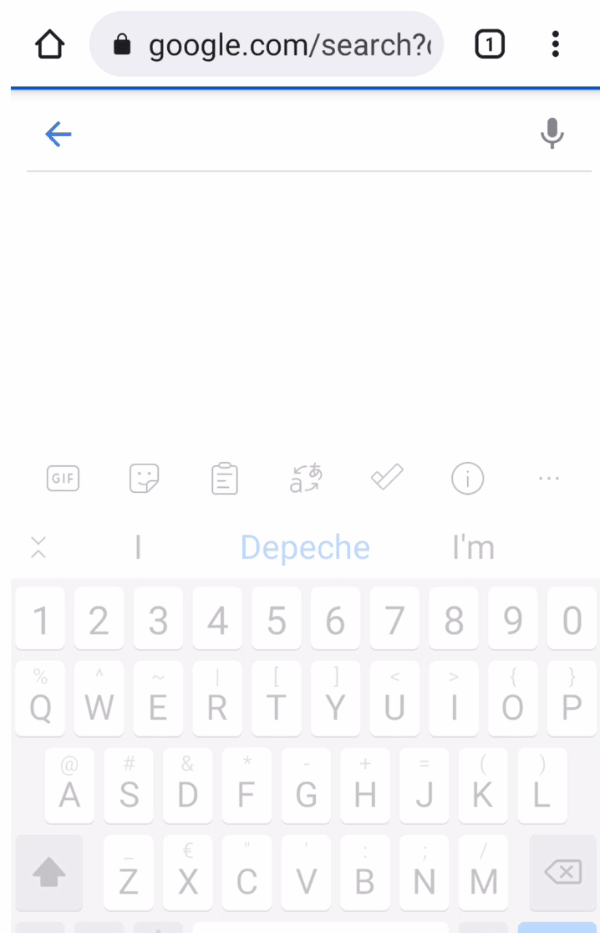
Task: Go back from the search box
Action: pyautogui.click(x=58, y=134)
